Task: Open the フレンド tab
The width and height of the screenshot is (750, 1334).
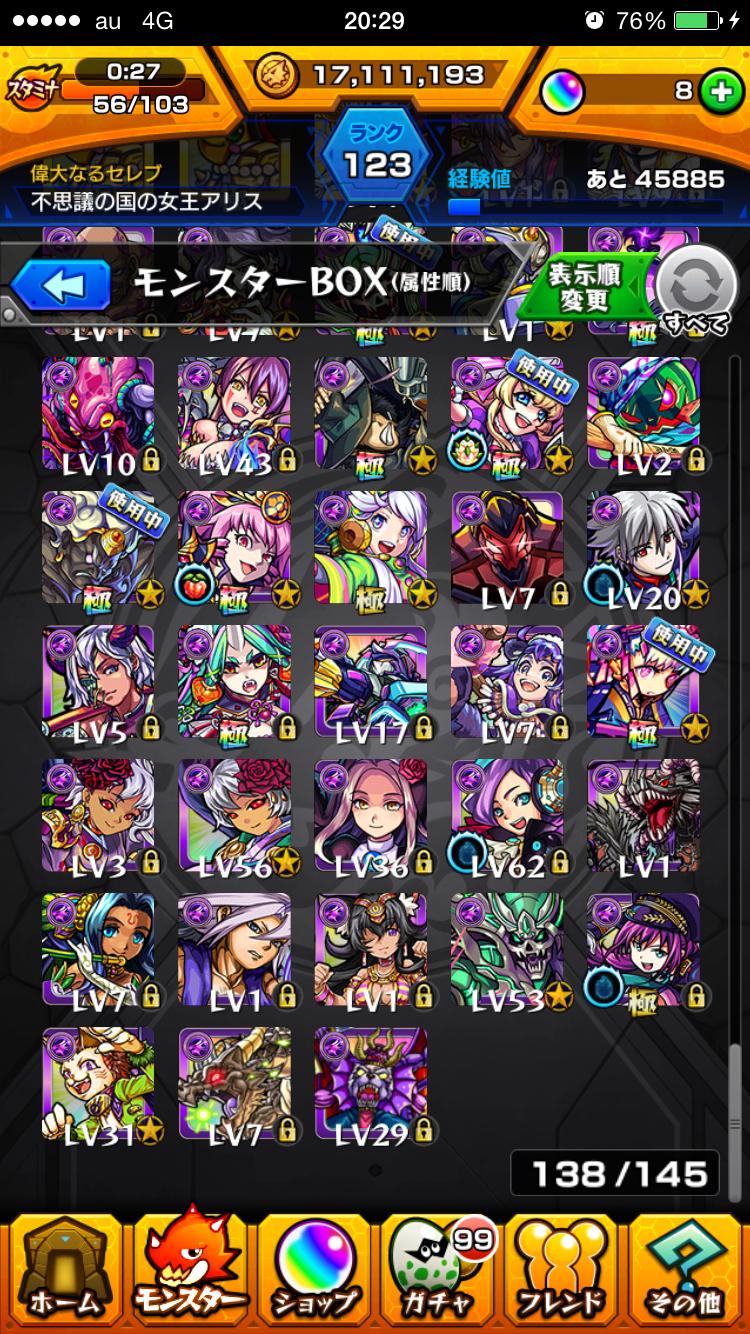Action: coord(562,1271)
